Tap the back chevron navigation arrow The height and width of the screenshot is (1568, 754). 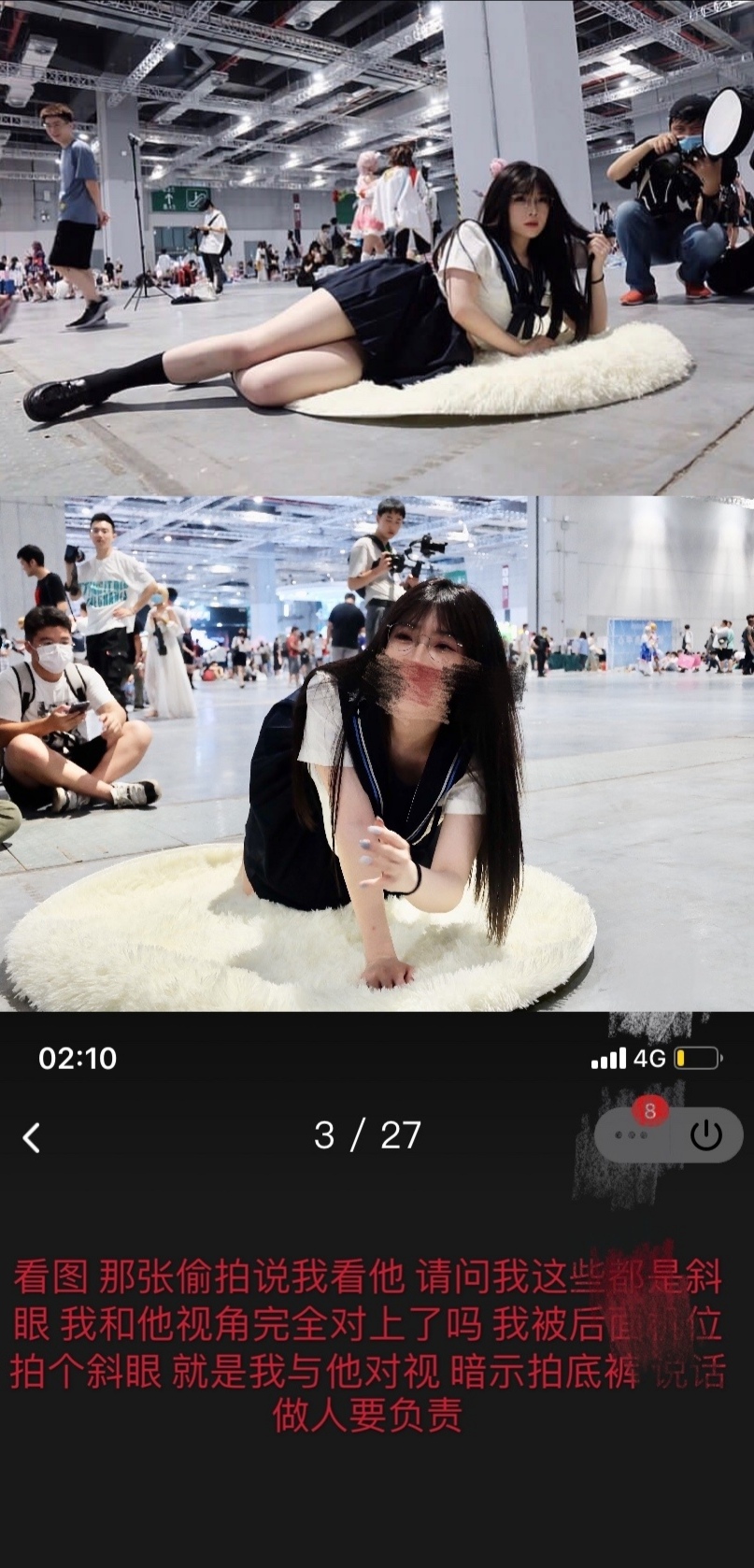click(32, 1136)
